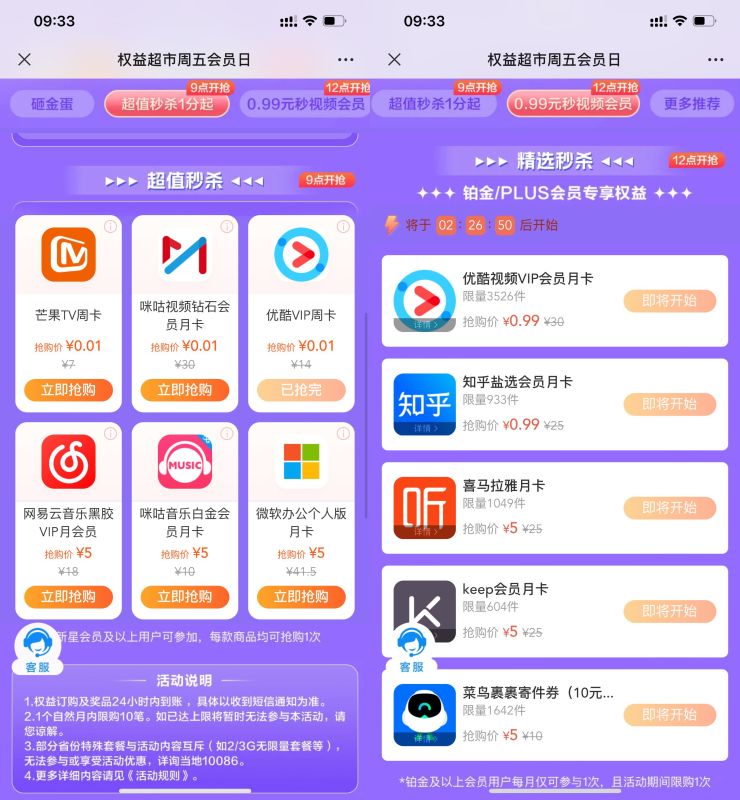Viewport: 740px width, 800px height.
Task: Grab the 咪咕视频钻石会员月卡 deal
Action: pos(184,390)
